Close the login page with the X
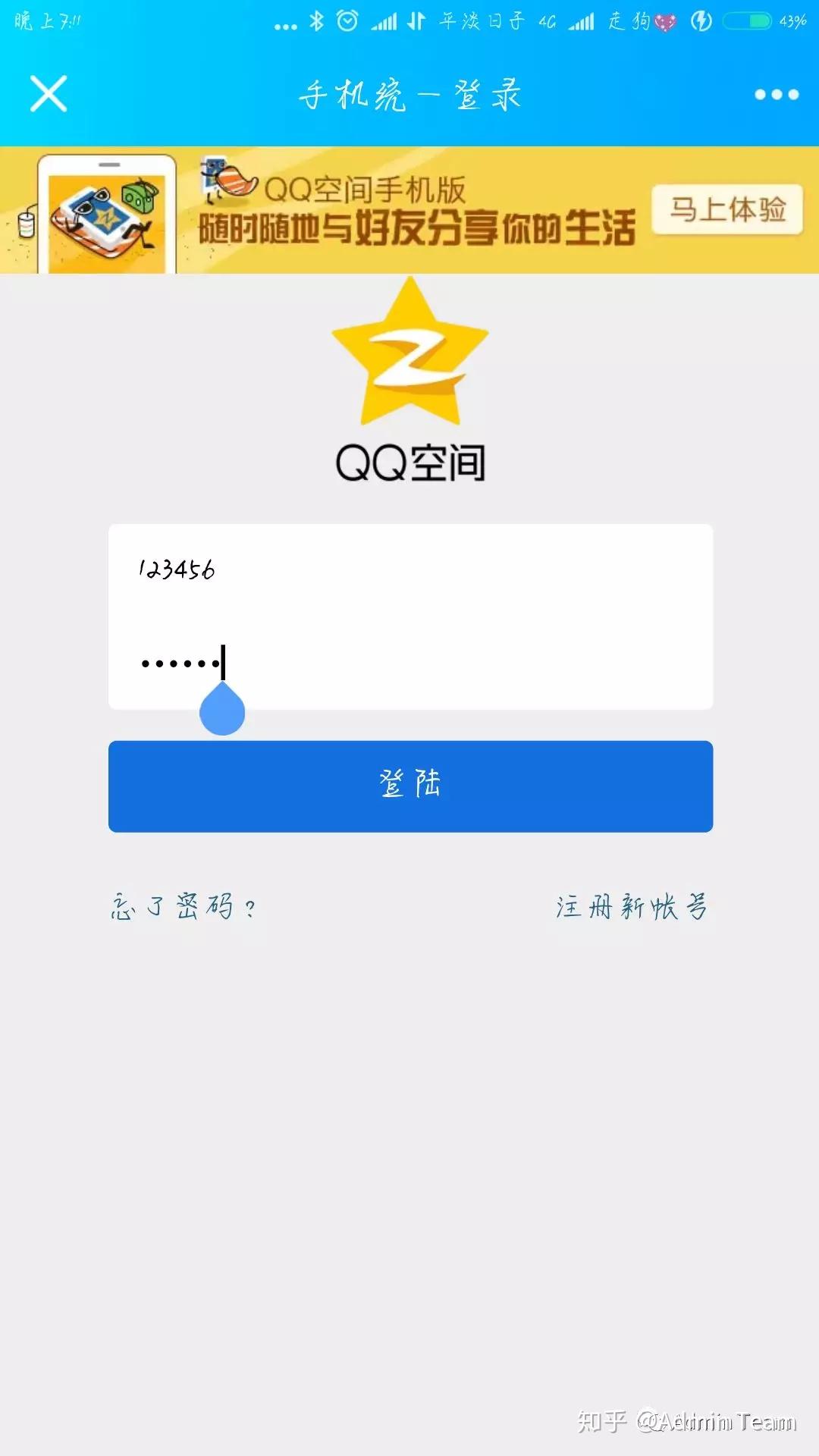 click(49, 94)
